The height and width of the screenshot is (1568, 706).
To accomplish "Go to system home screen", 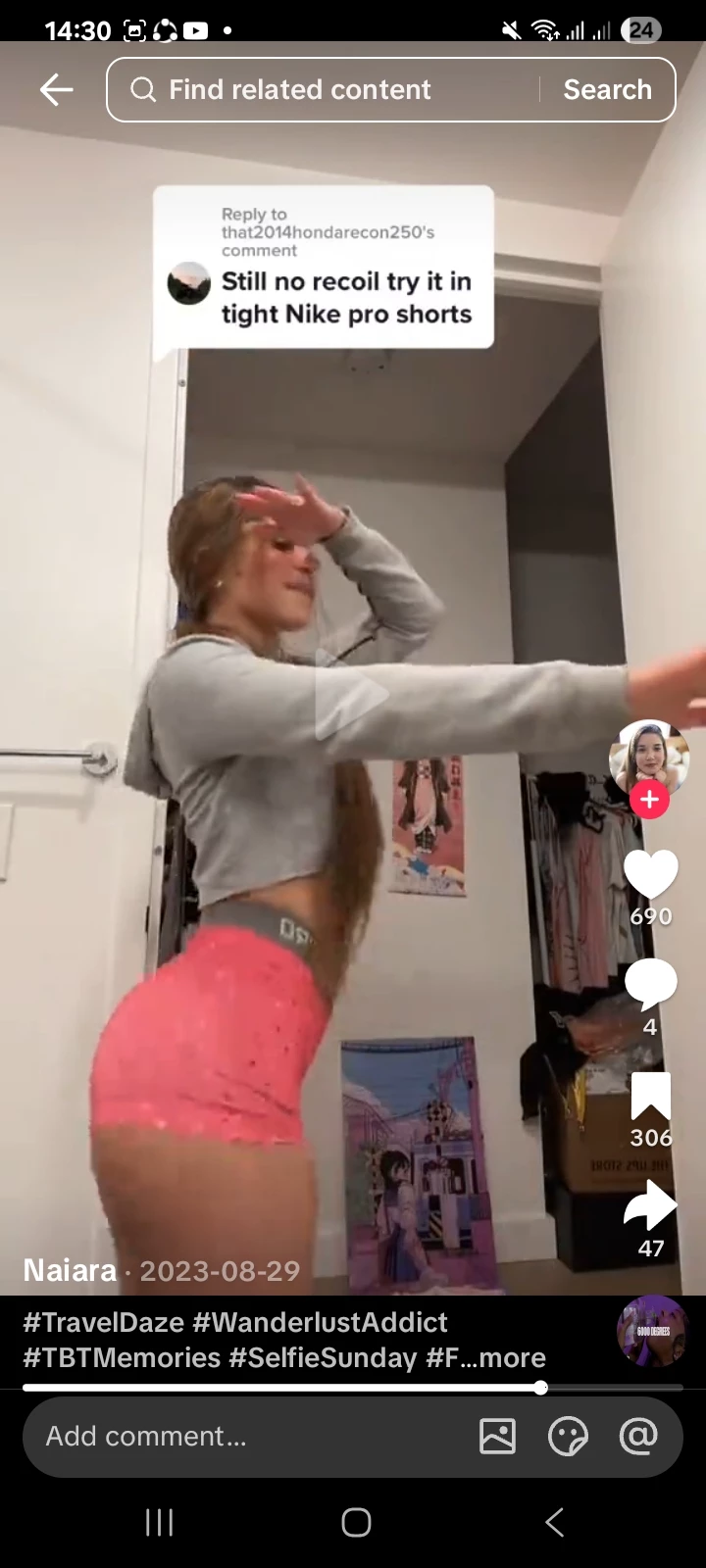I will click(x=356, y=1522).
